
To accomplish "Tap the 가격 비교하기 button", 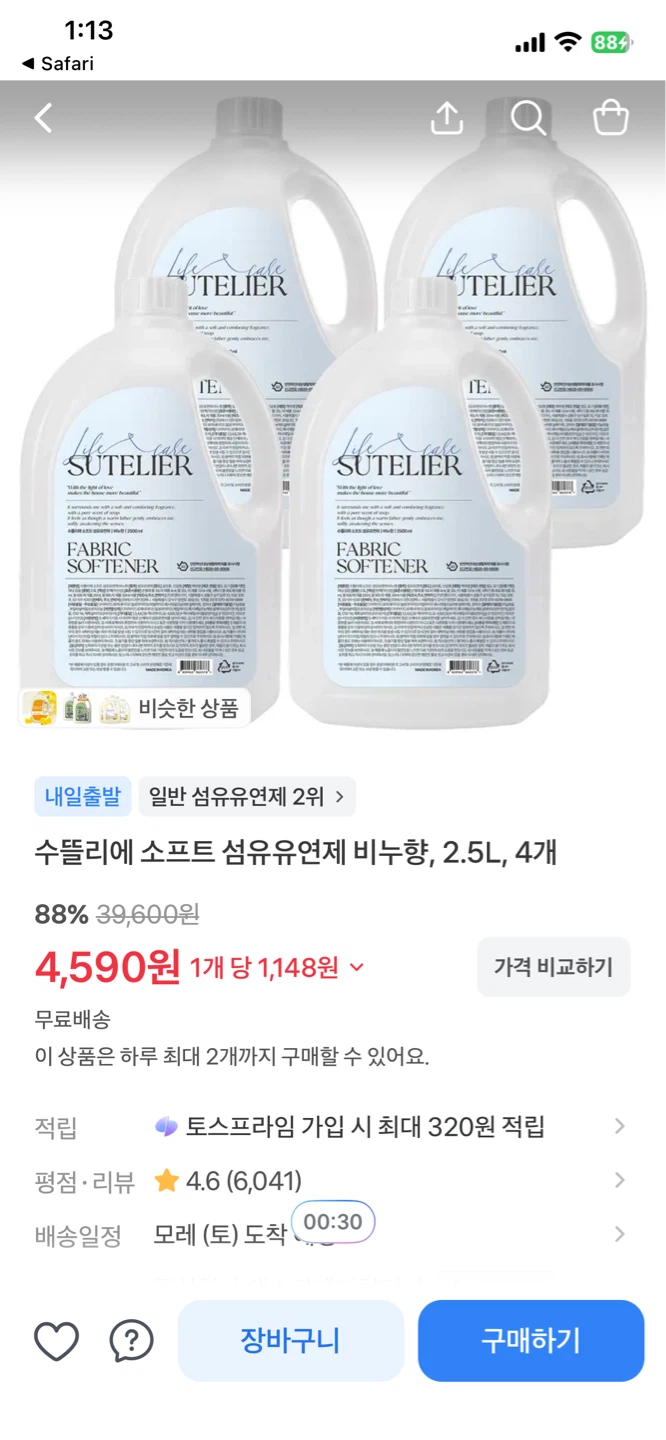I will point(553,967).
